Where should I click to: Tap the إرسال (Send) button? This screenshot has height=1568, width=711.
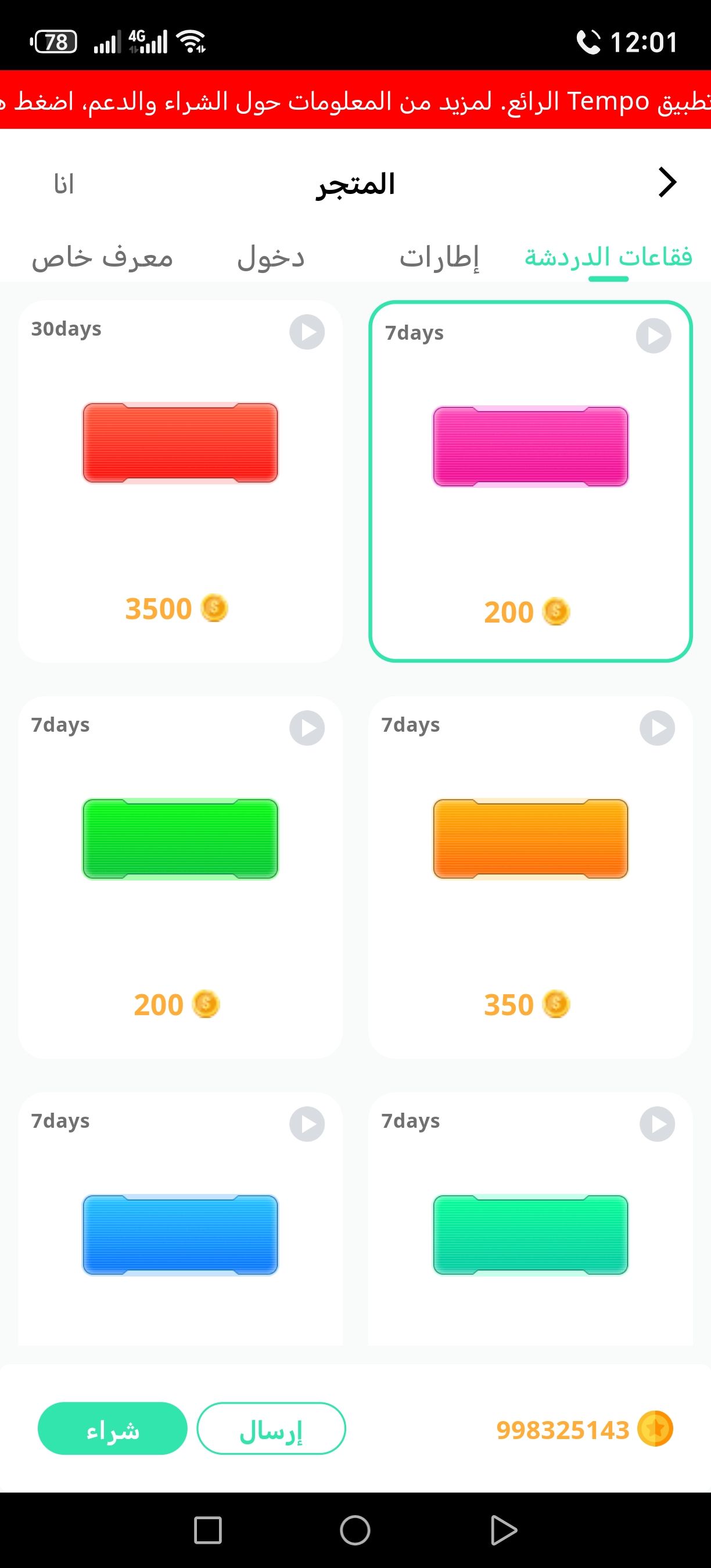tap(271, 1429)
